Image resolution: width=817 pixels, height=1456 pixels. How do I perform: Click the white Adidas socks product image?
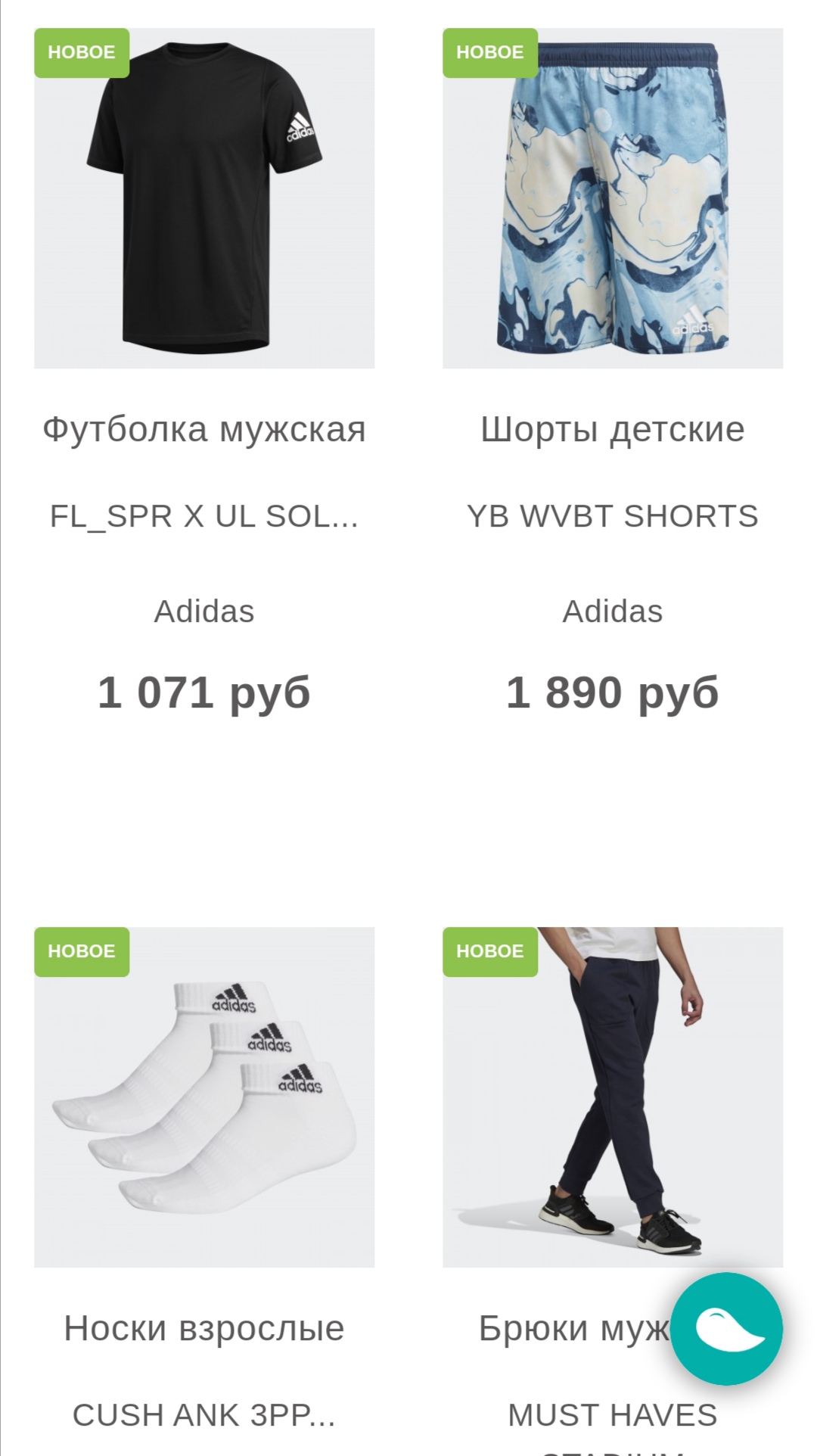(x=204, y=1097)
